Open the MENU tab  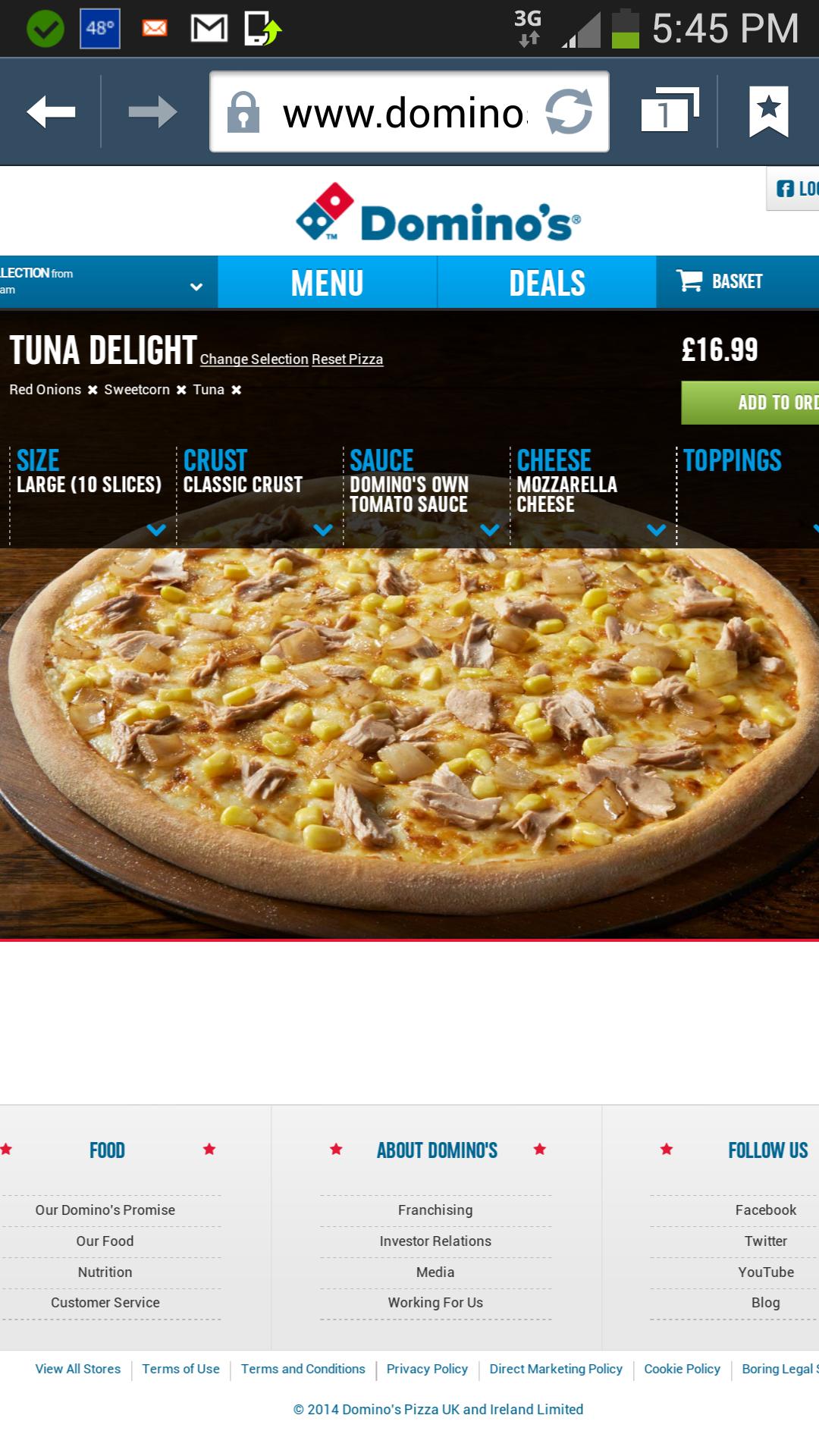coord(327,283)
